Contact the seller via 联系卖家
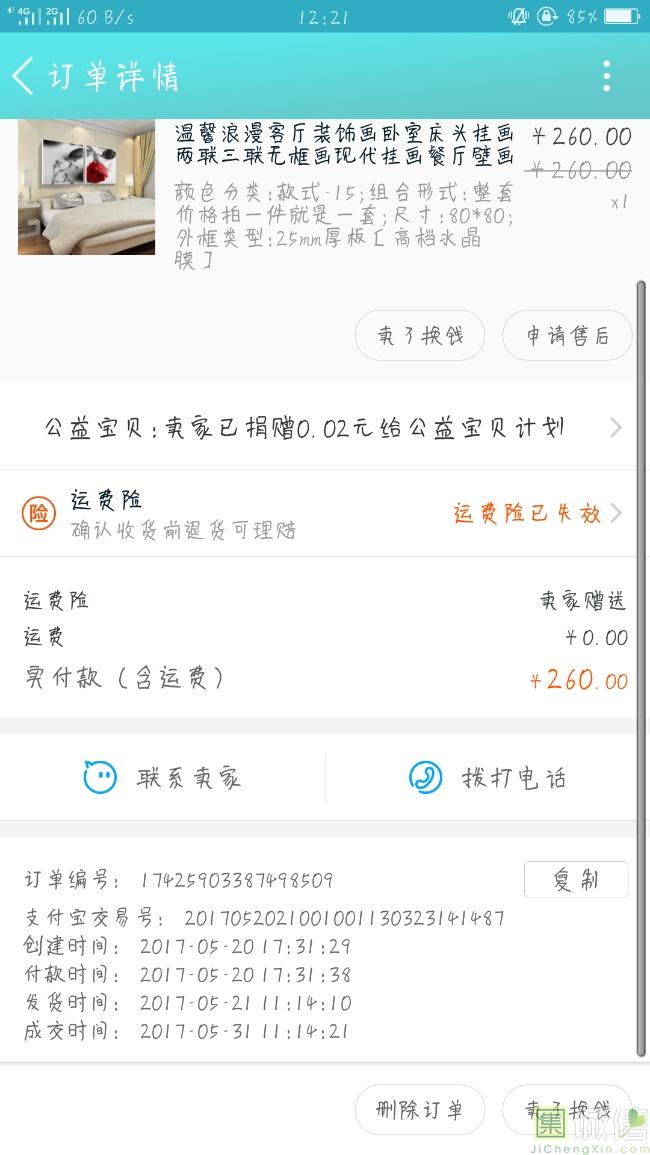 coord(162,778)
